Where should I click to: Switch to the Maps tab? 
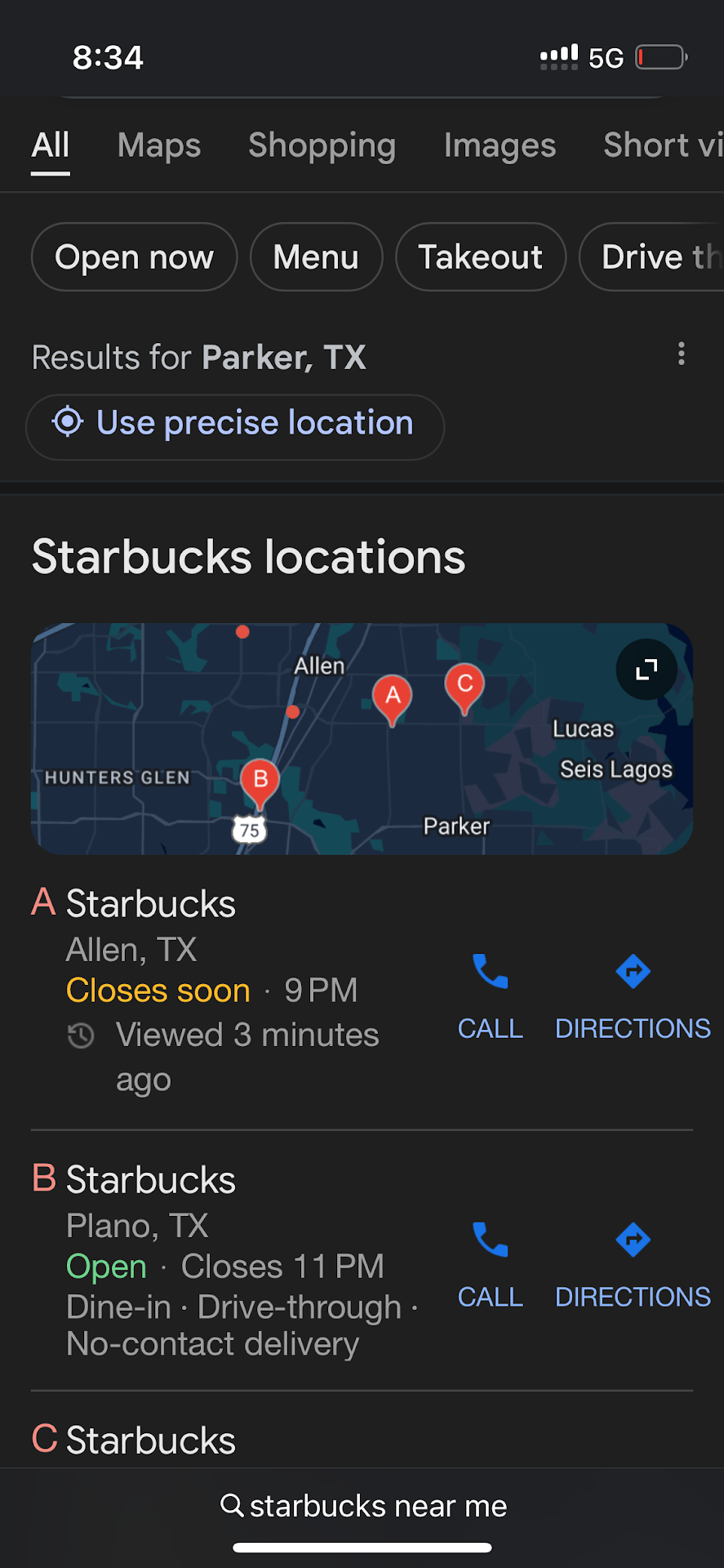[x=159, y=145]
